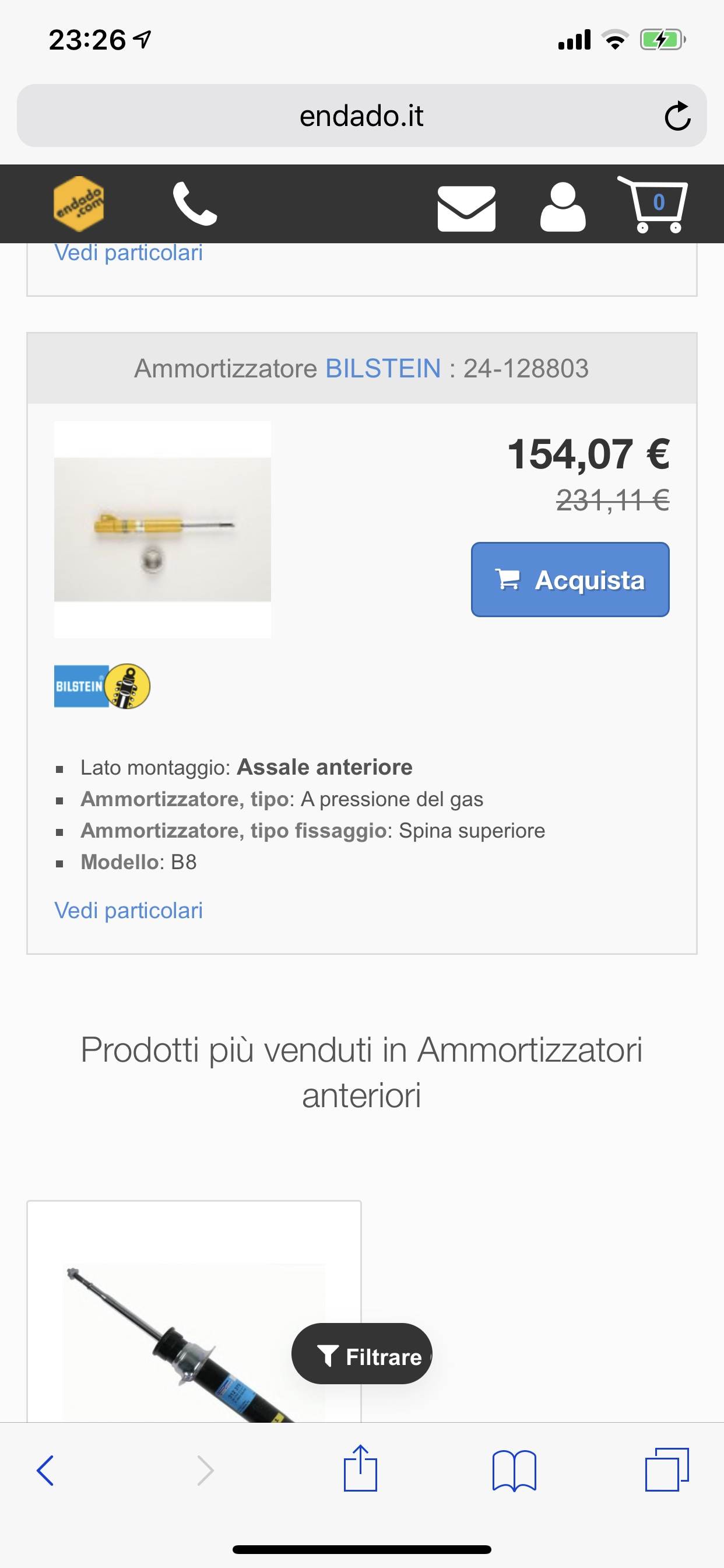Viewport: 724px width, 1568px height.
Task: Tap Acquista for the Bilstein 24-128803
Action: click(570, 579)
